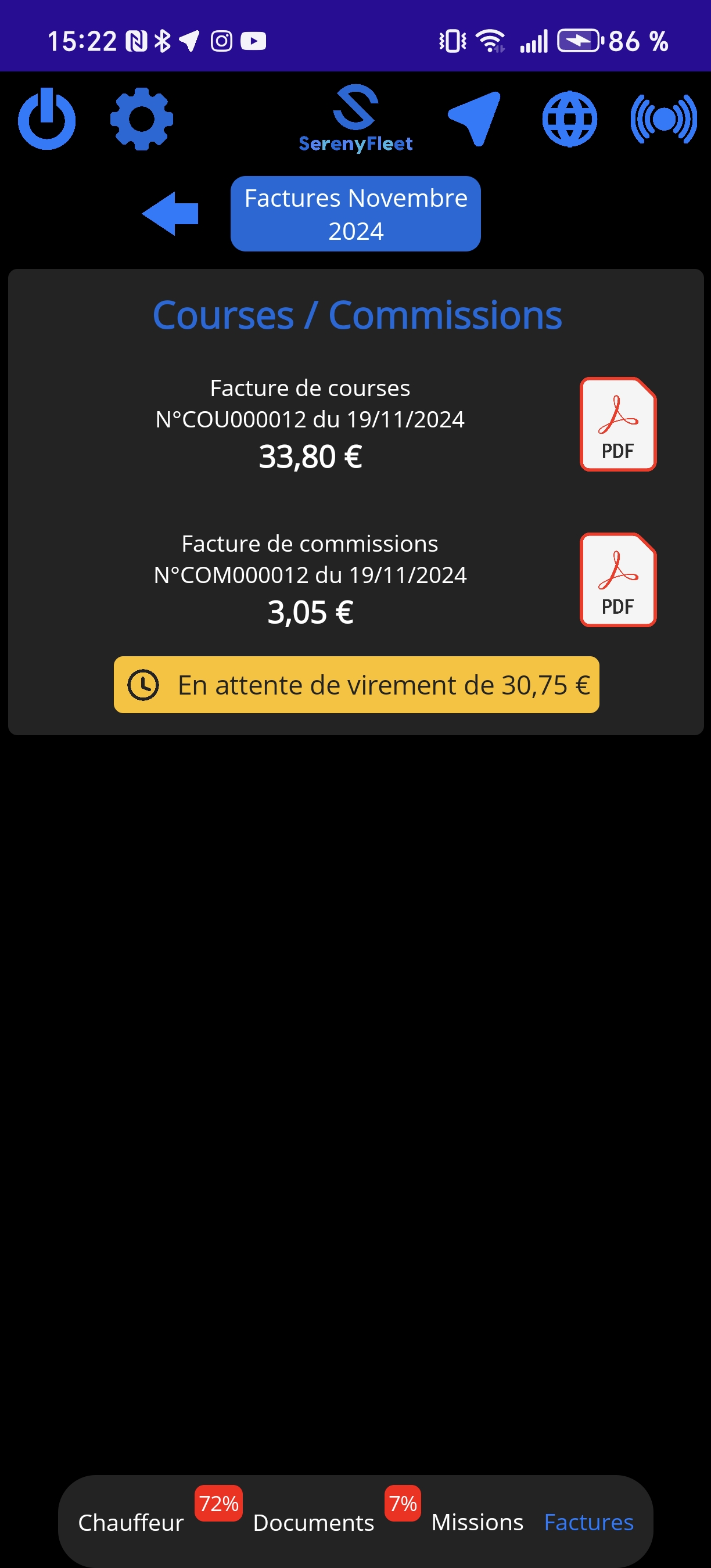This screenshot has height=1568, width=711.
Task: Tap the location arrow icon
Action: [475, 118]
